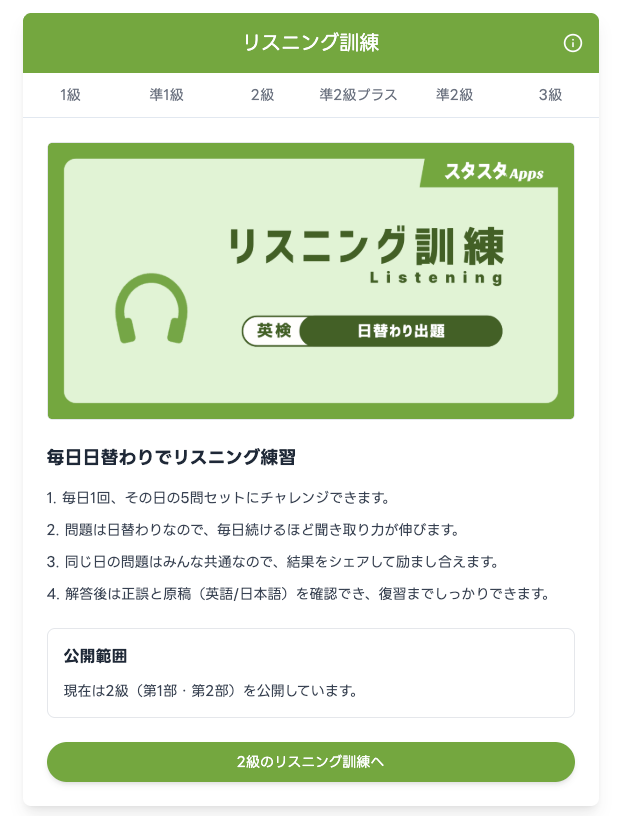Screen dimensions: 620x816
Task: Go to 2級のリスニング訓練へ
Action: pos(311,762)
